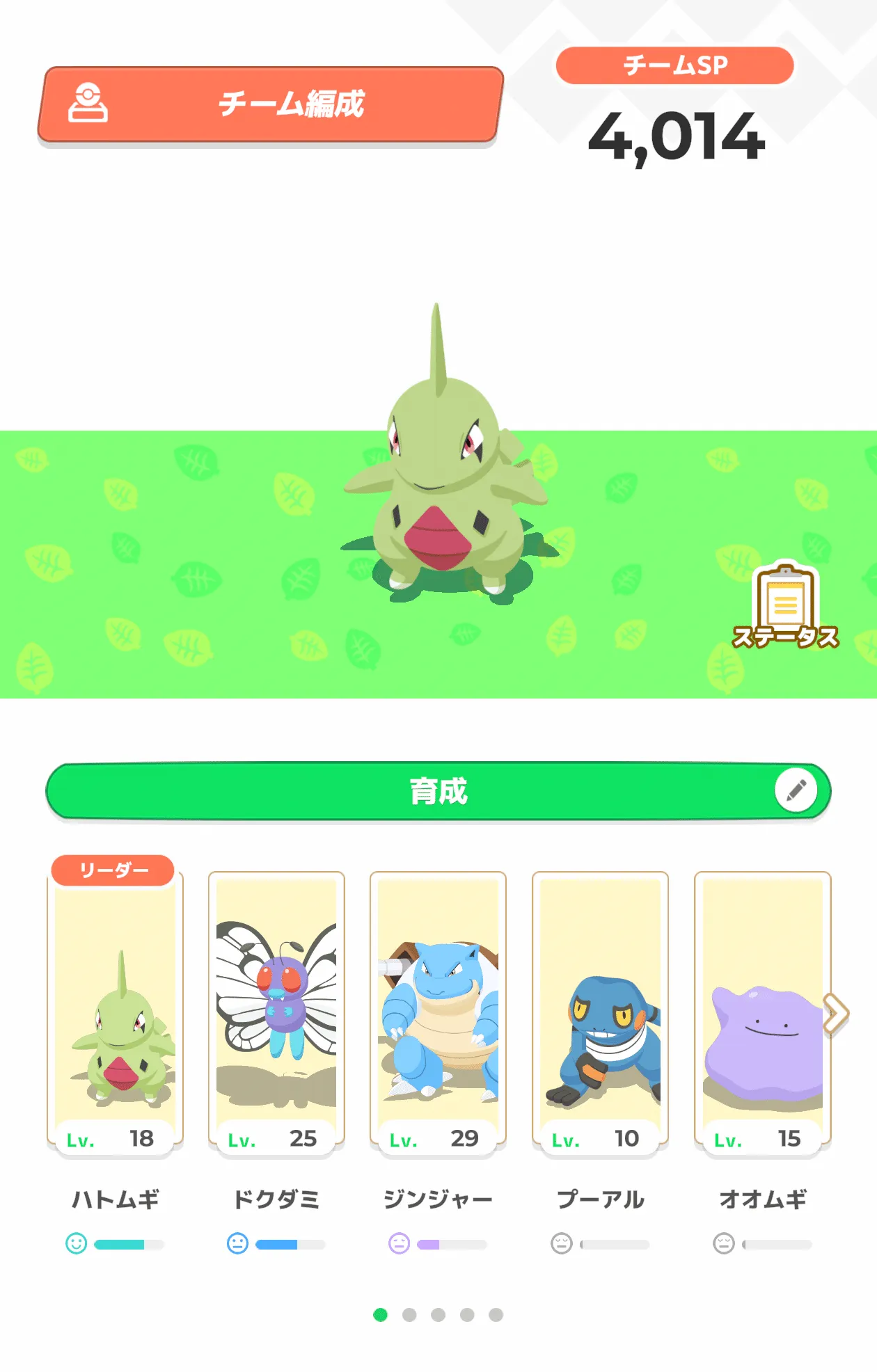This screenshot has height=1372, width=877.
Task: Select leader ハトムギ card
Action: (x=115, y=1009)
